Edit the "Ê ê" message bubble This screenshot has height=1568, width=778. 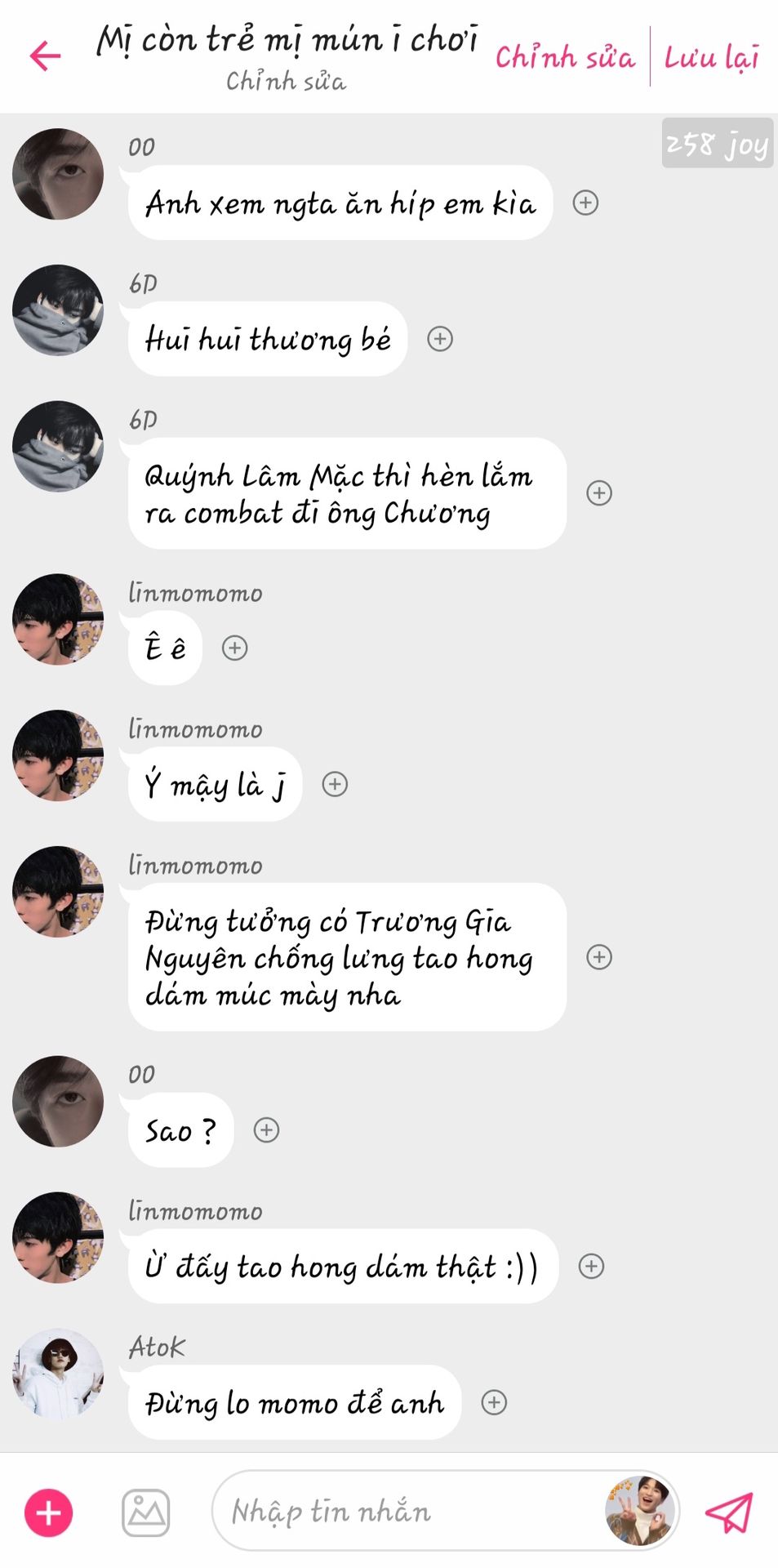coord(166,648)
